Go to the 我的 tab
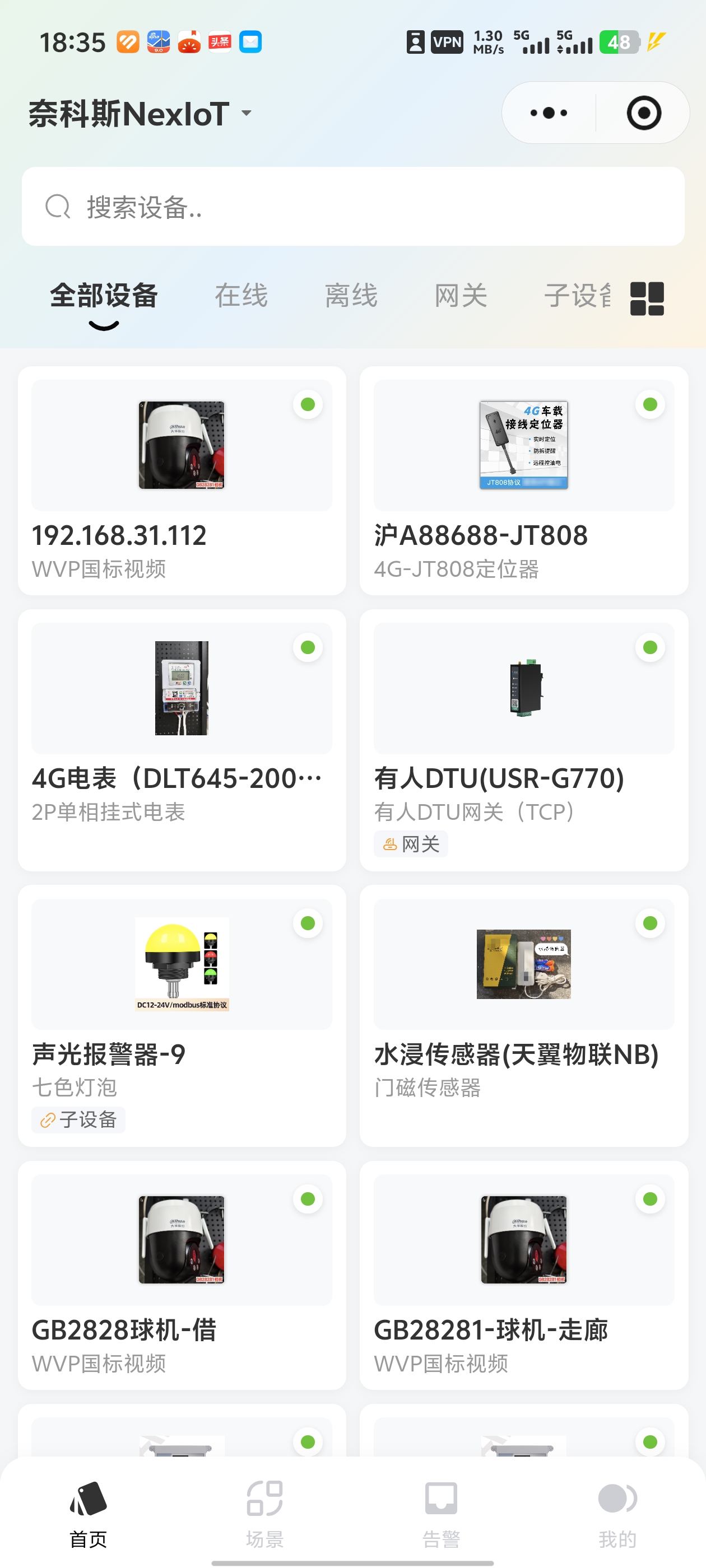 pyautogui.click(x=617, y=1514)
